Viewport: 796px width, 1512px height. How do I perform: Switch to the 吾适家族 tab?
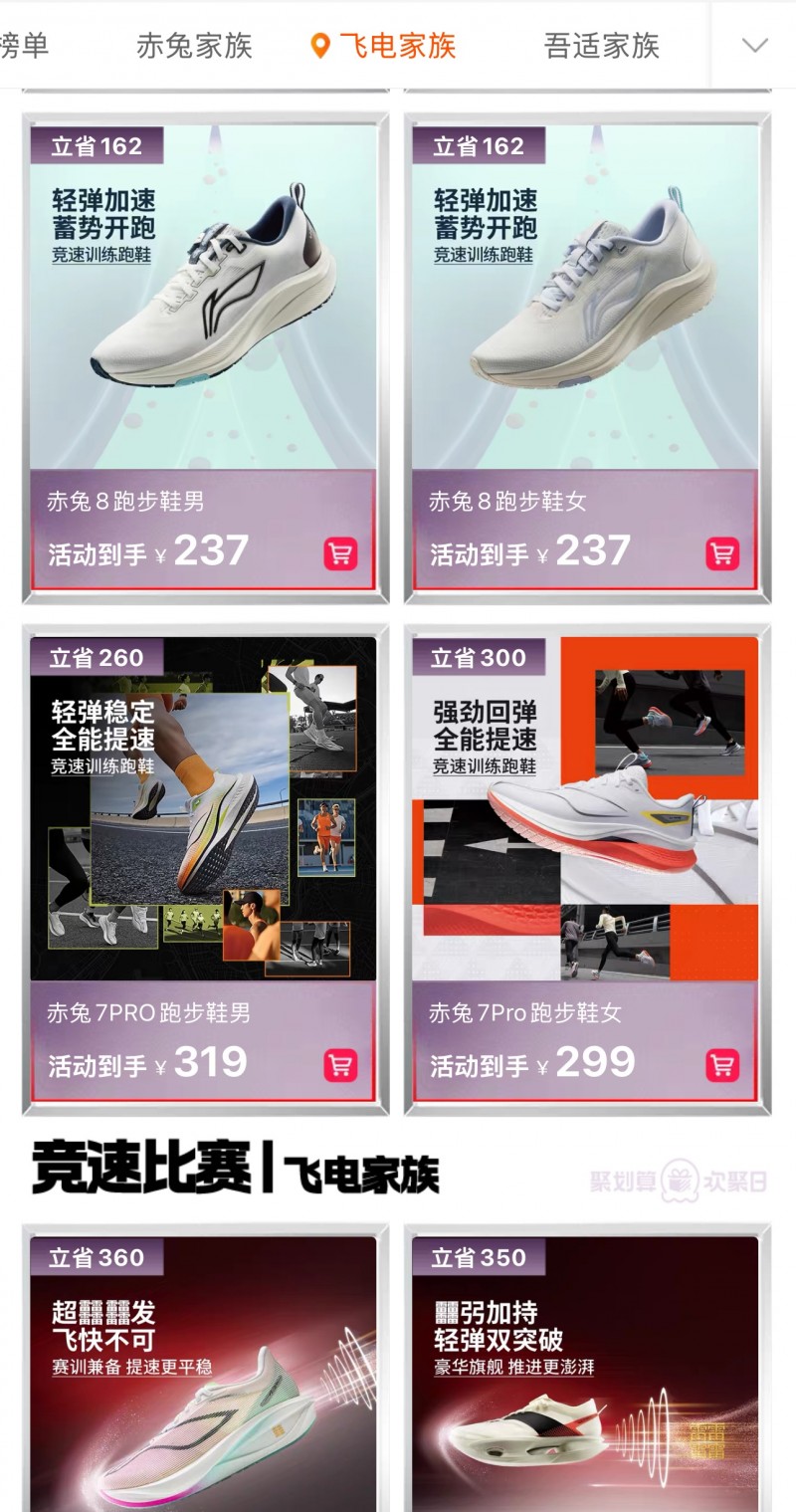coord(602,45)
